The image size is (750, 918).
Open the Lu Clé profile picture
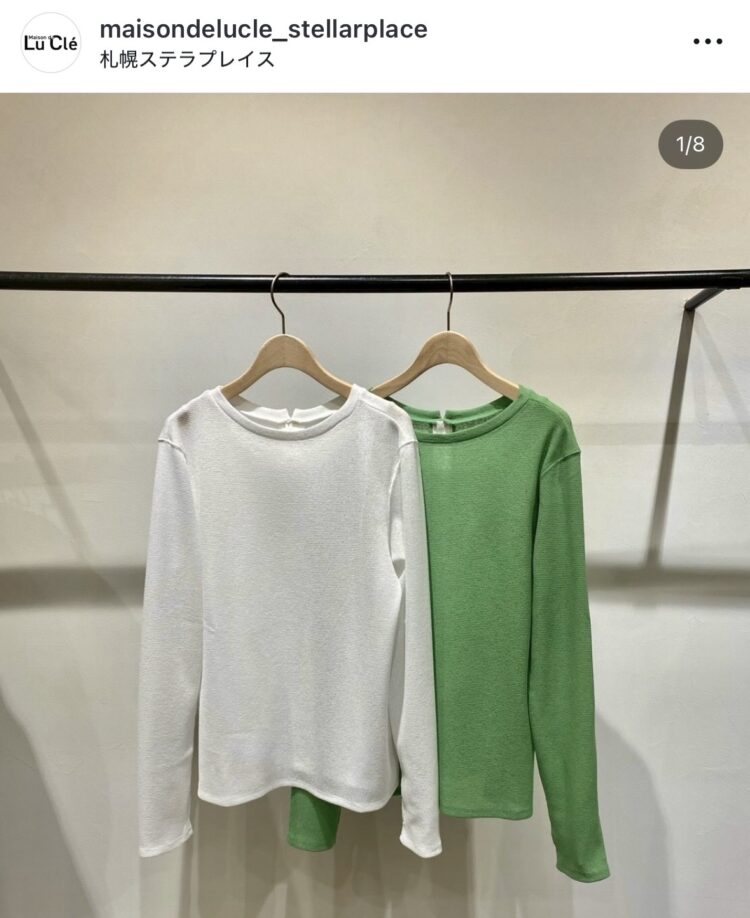pos(51,43)
